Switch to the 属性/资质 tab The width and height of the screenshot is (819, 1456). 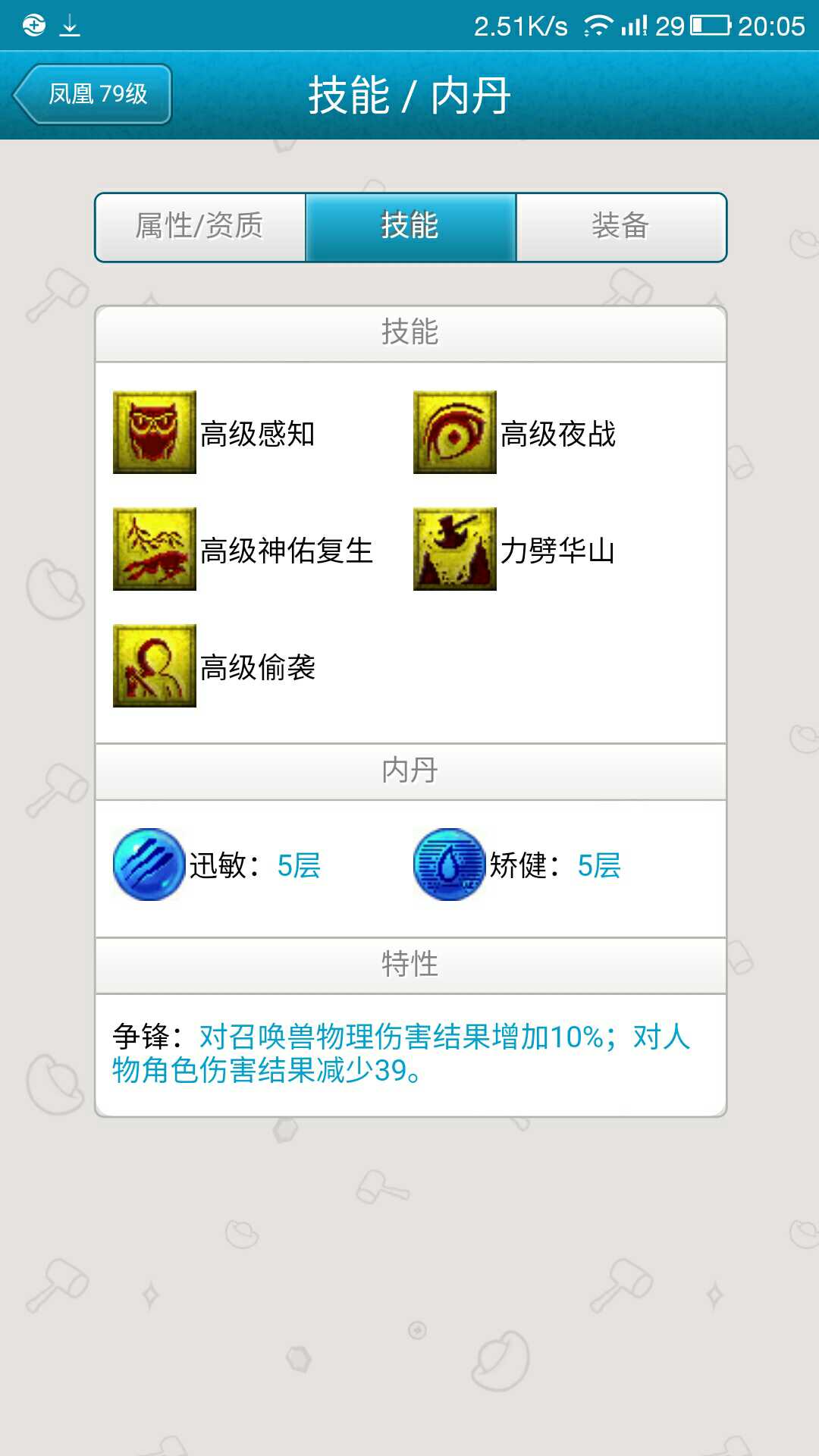pyautogui.click(x=200, y=227)
